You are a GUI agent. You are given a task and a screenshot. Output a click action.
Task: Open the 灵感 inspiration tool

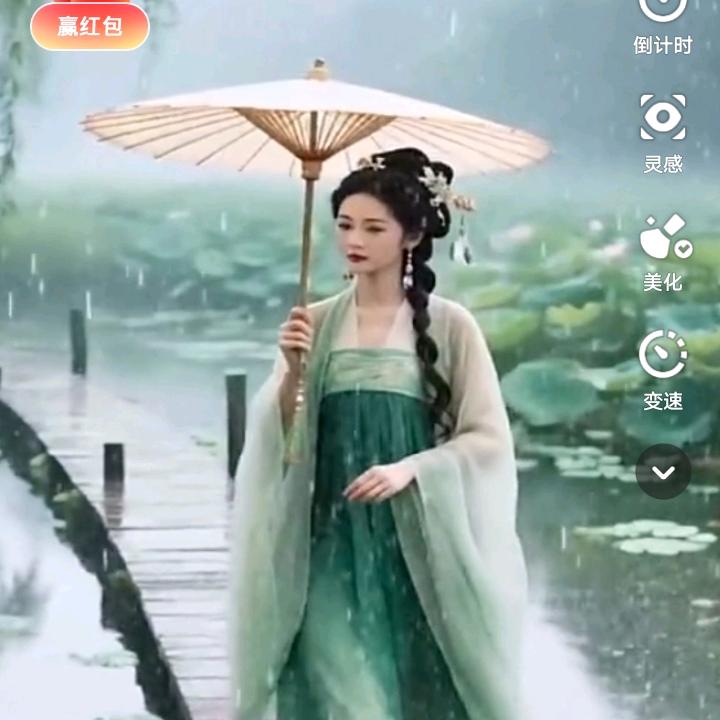(663, 130)
